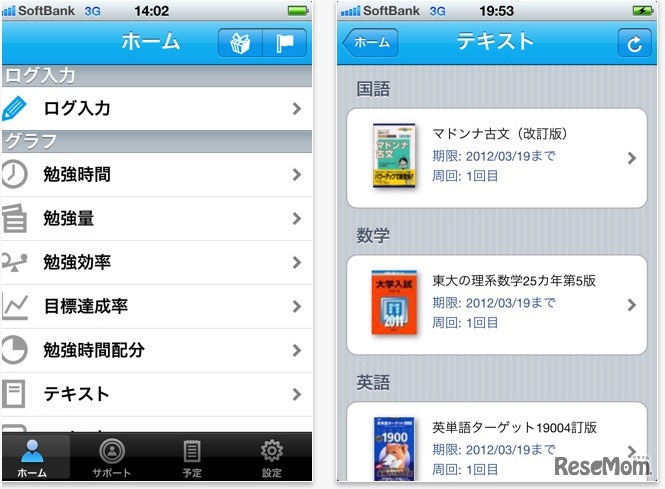This screenshot has width=665, height=489.
Task: Open the マドンナ古文（改訂版） textbook card
Action: 496,158
